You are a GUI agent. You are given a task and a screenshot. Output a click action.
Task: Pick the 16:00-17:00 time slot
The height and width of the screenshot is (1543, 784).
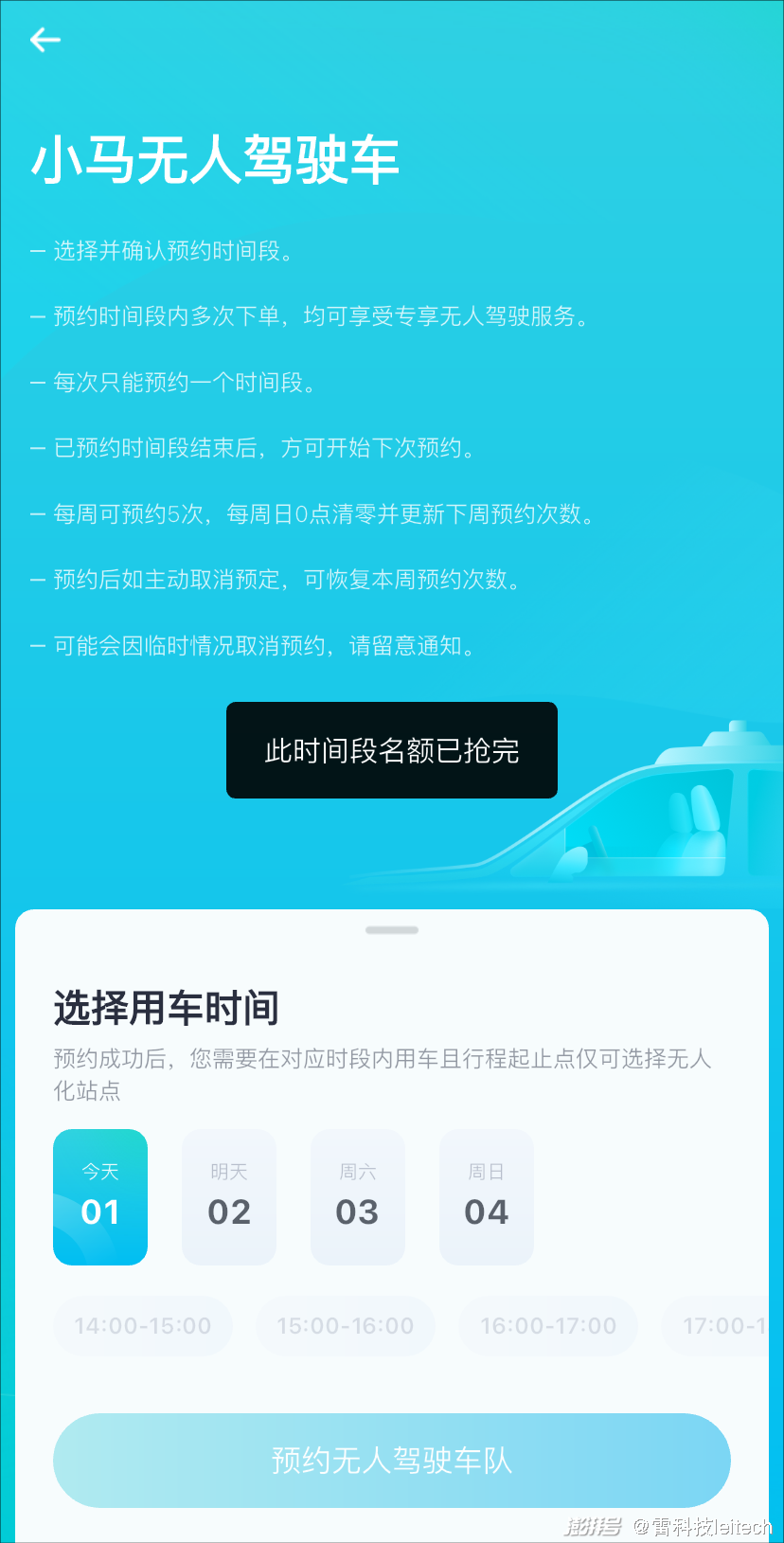[548, 1326]
